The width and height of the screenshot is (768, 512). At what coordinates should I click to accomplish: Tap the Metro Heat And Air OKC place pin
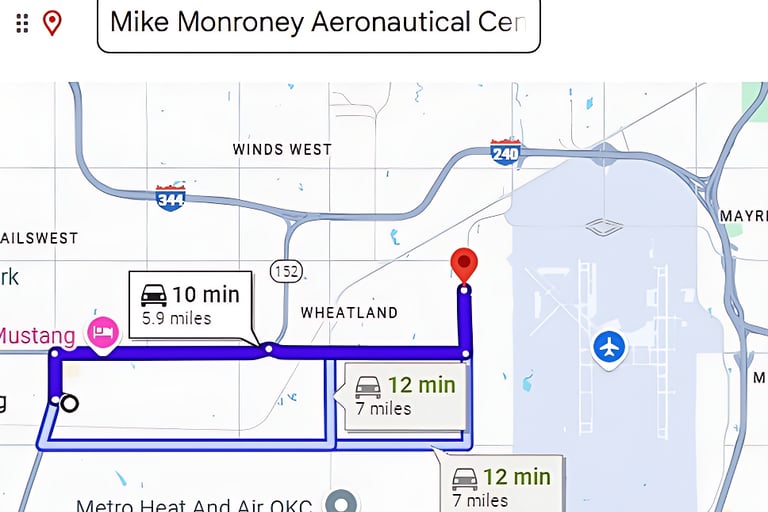point(341,502)
